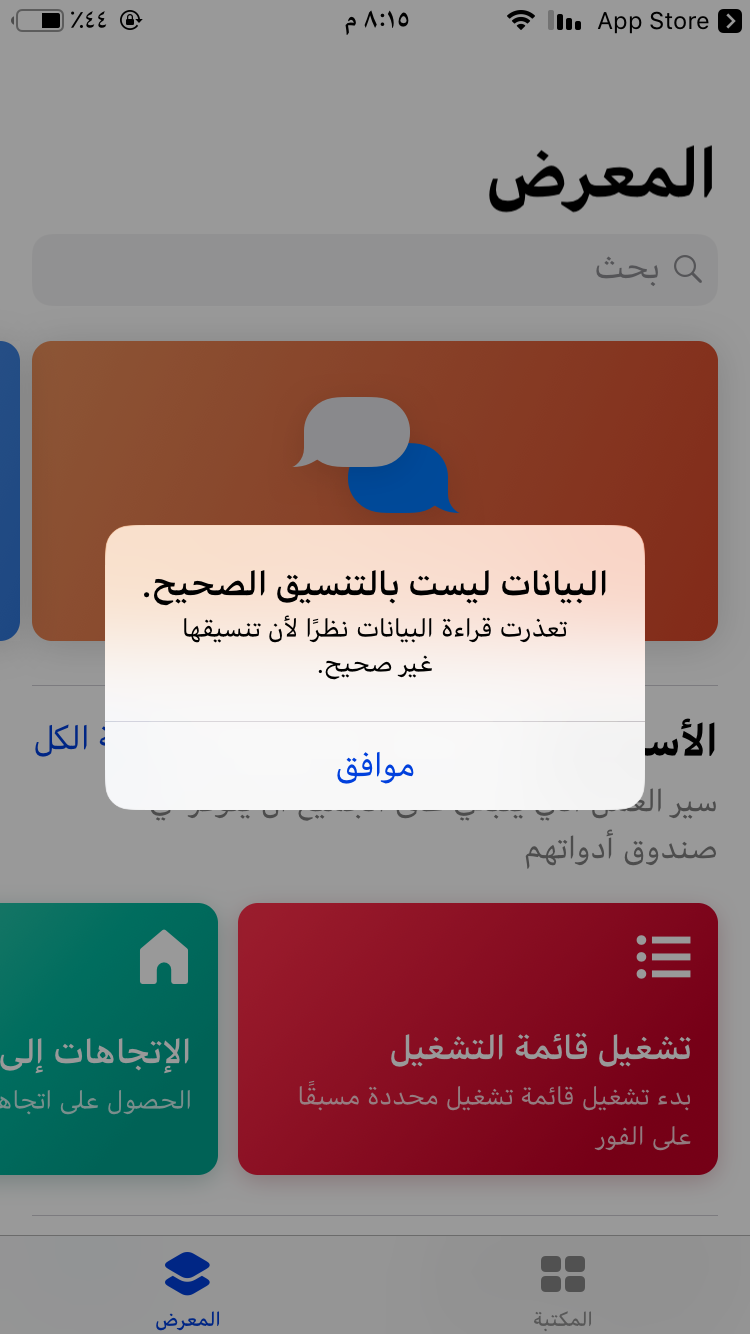
Task: Switch to the المكتبة tab
Action: coord(562,1288)
